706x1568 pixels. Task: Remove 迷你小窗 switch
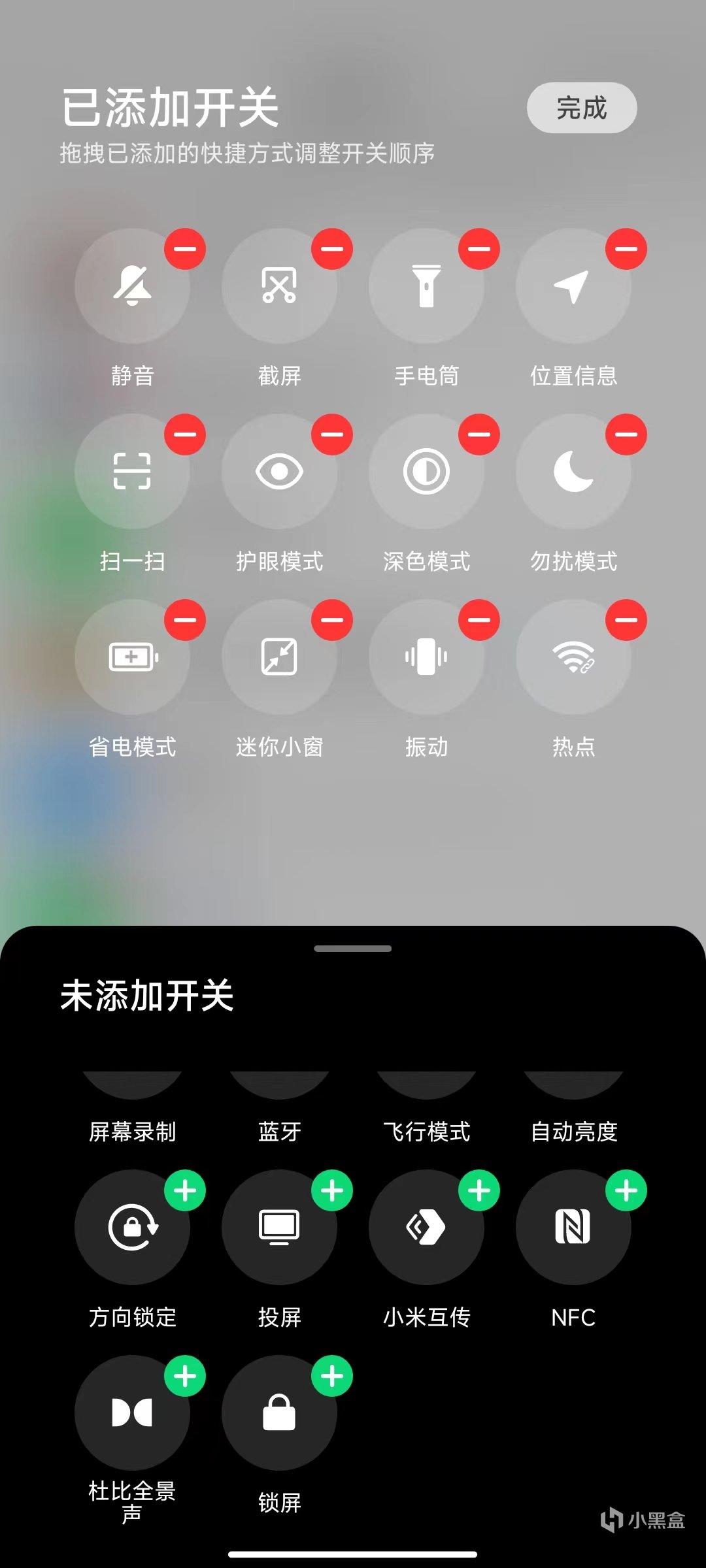coord(332,620)
